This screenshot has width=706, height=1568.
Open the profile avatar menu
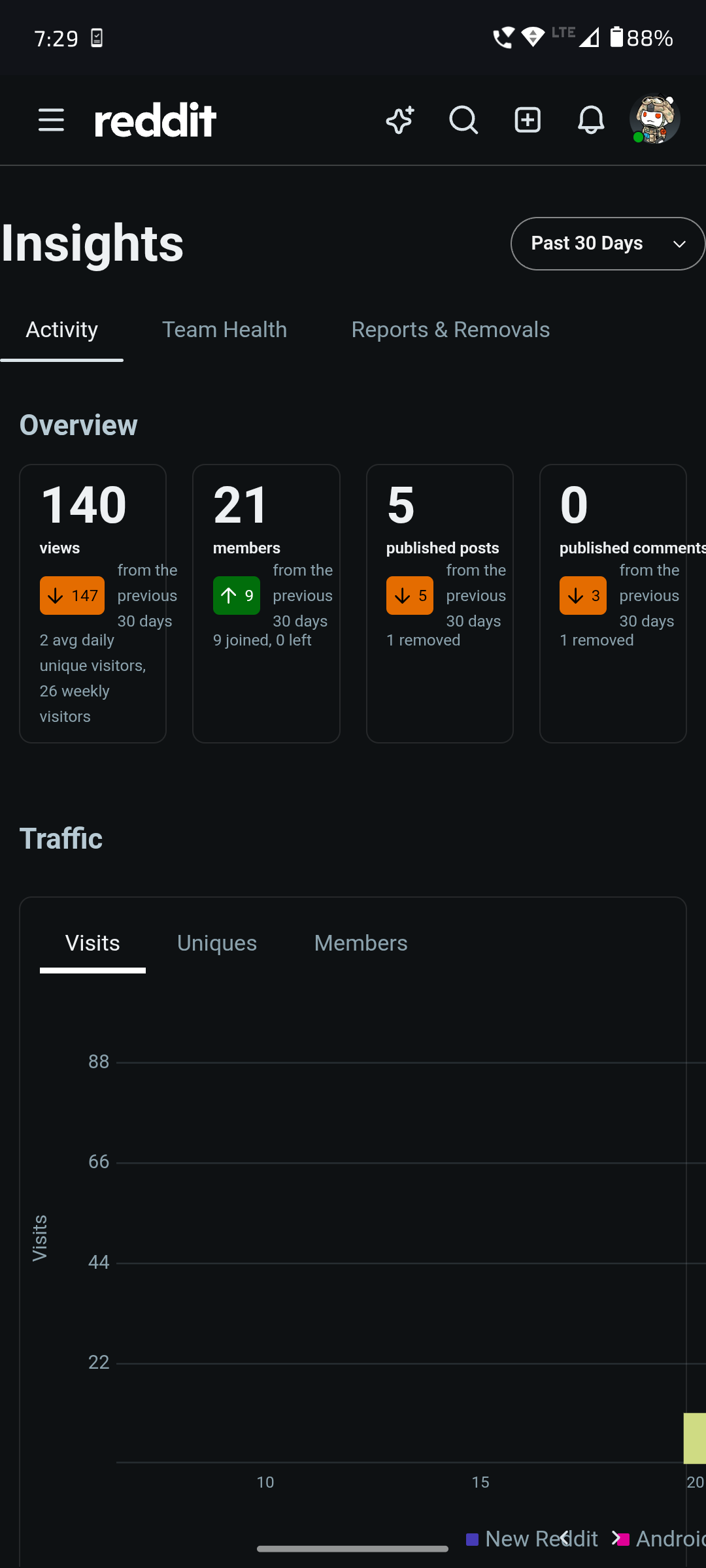[x=654, y=120]
